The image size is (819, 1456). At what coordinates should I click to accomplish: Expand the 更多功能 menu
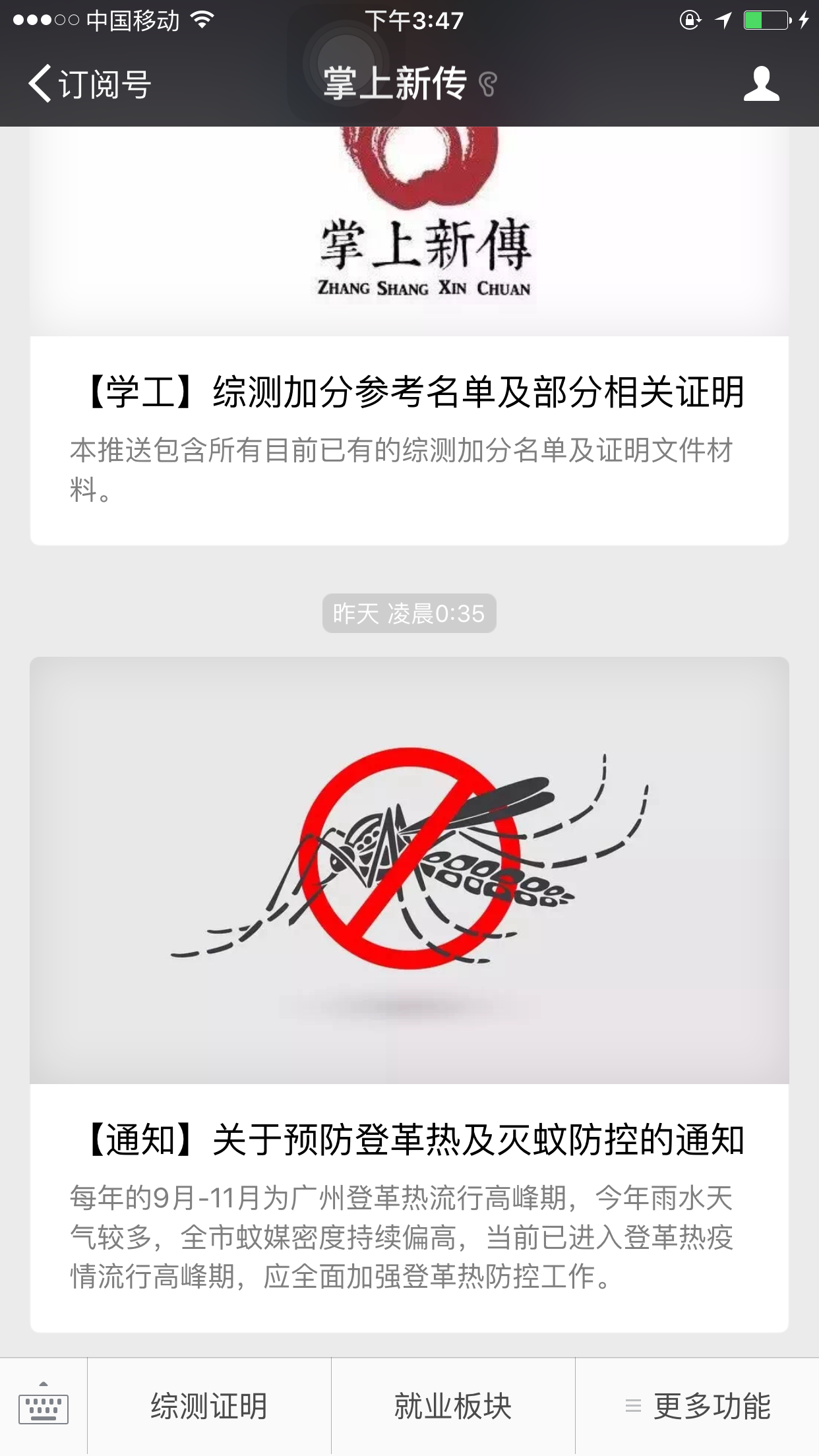click(698, 1407)
